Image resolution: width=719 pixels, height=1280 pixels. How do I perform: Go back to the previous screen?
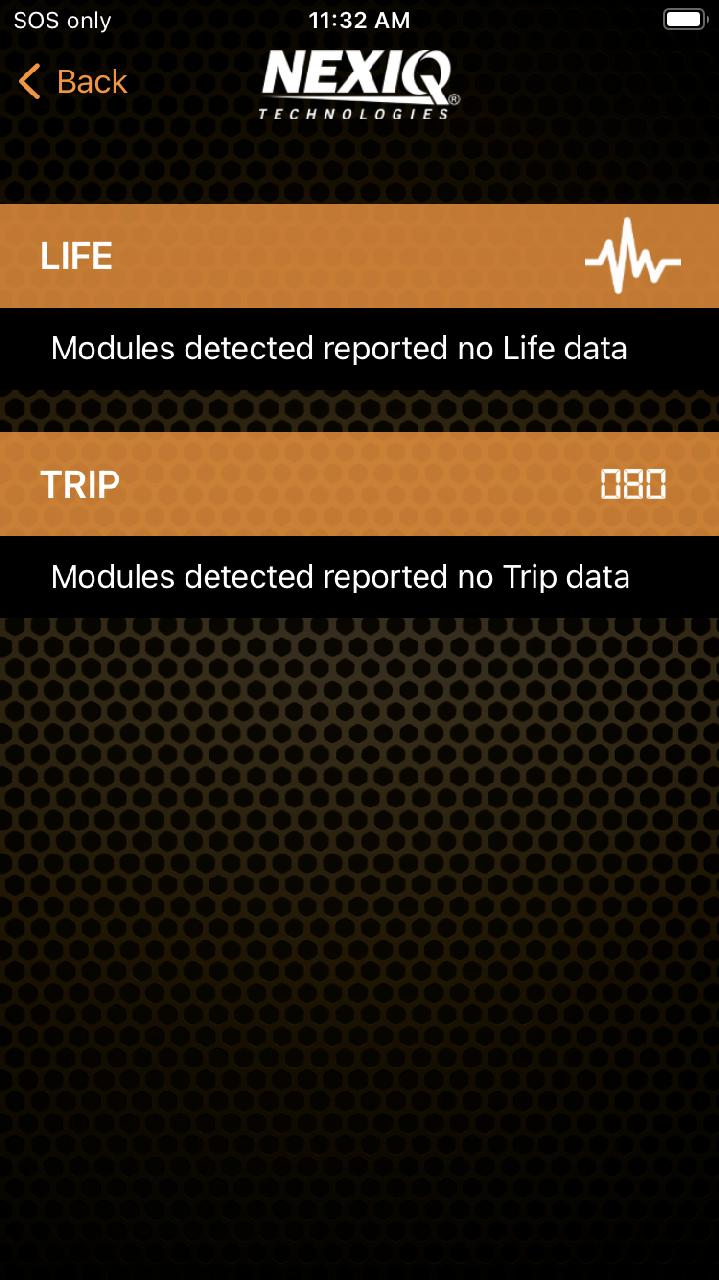73,82
